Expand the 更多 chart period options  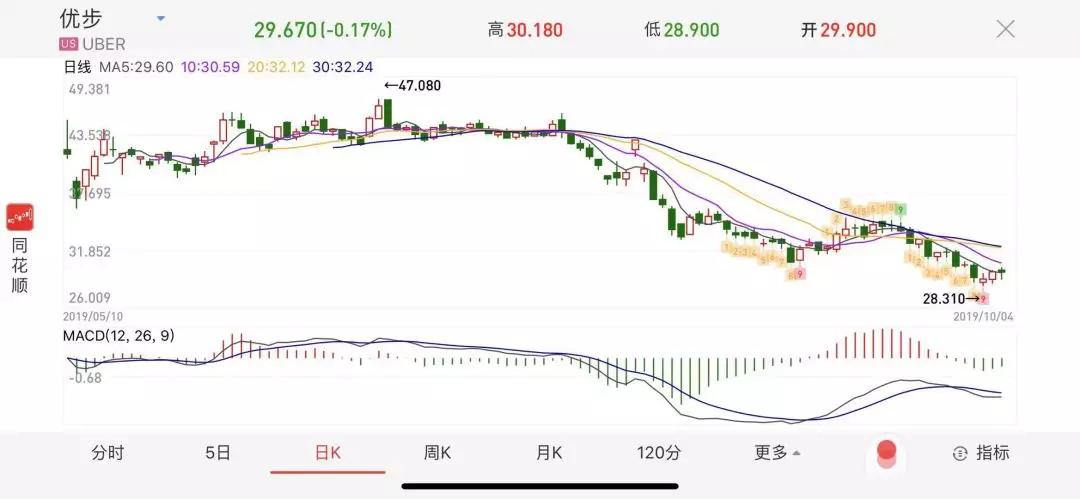(777, 452)
